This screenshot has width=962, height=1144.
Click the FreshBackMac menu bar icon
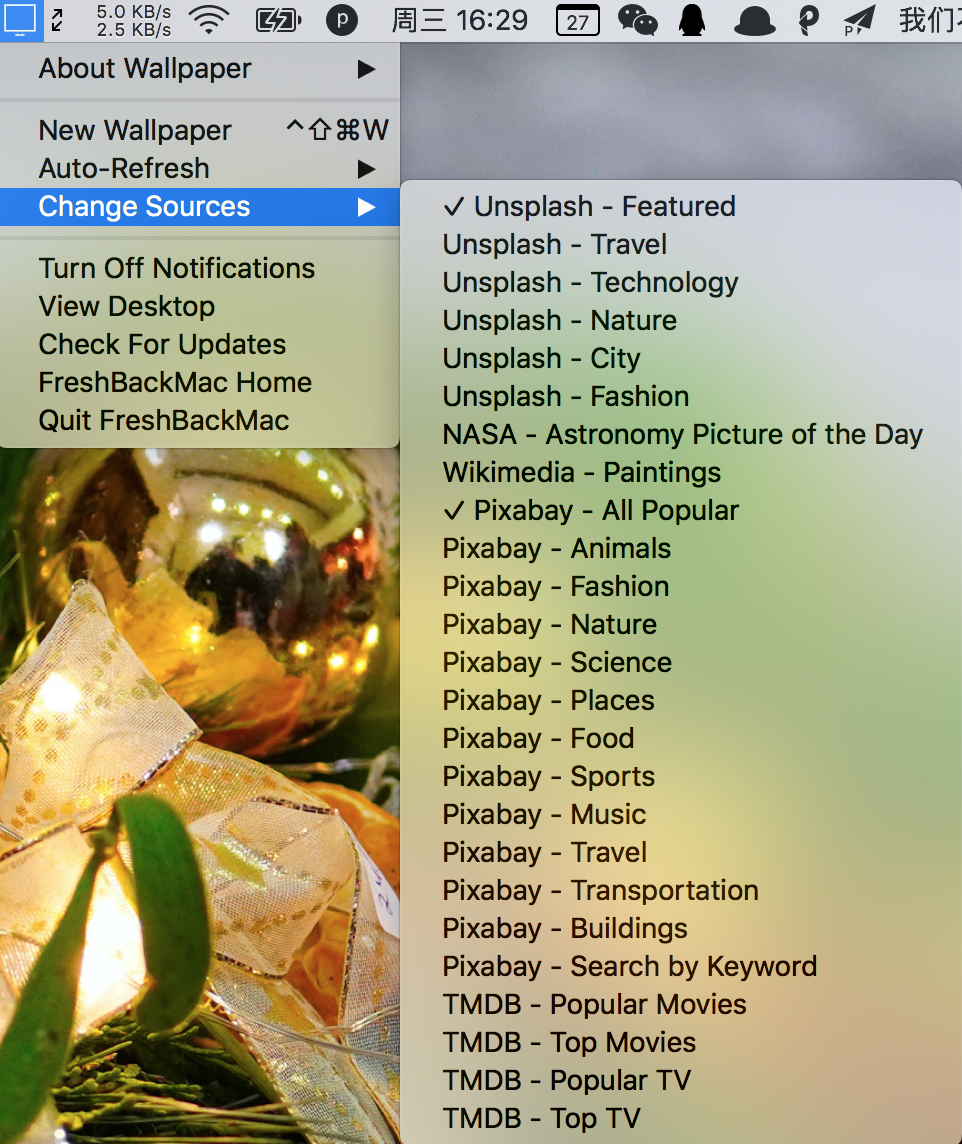[20, 19]
